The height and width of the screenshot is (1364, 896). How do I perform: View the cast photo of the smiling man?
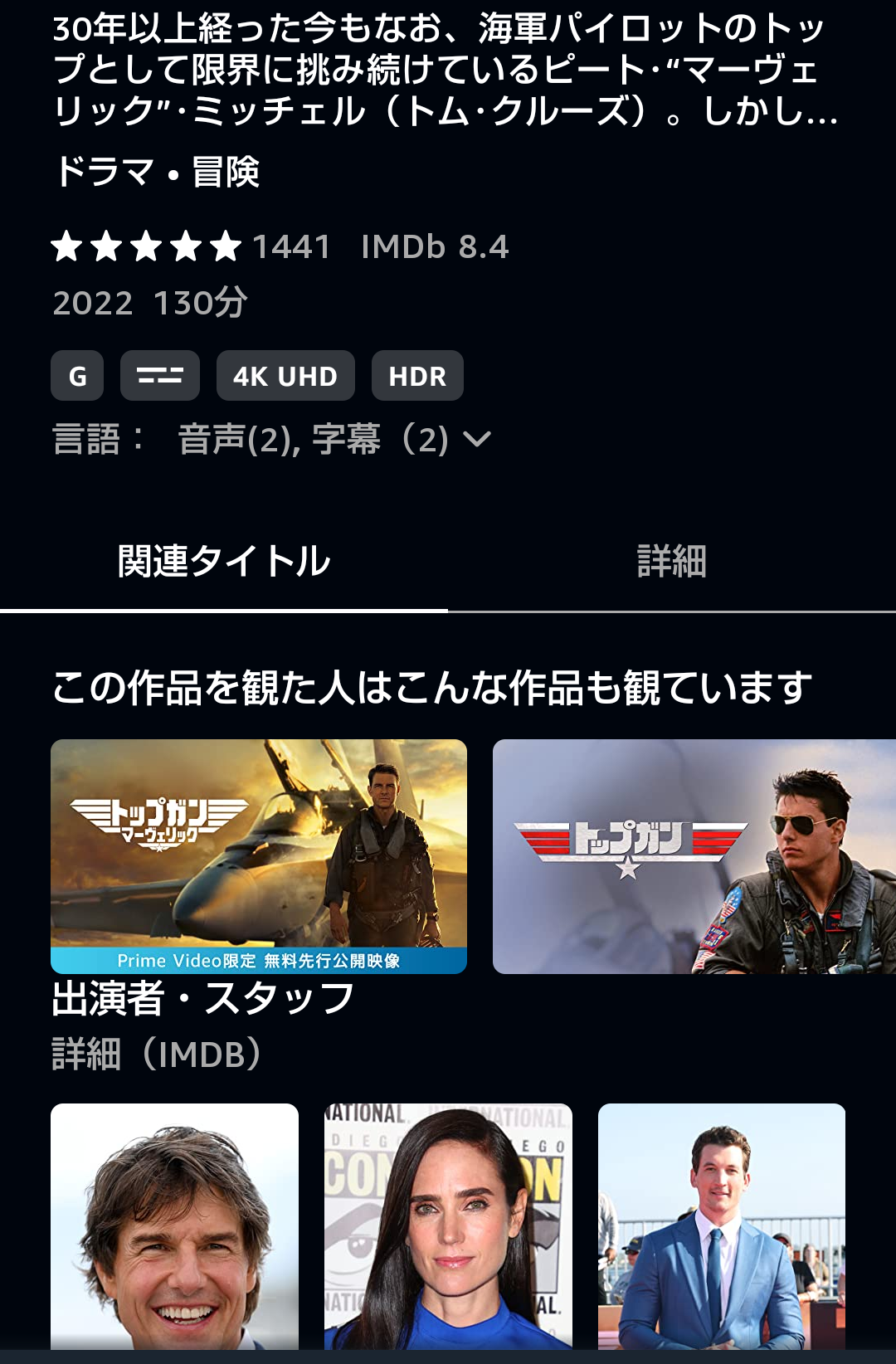174,1225
